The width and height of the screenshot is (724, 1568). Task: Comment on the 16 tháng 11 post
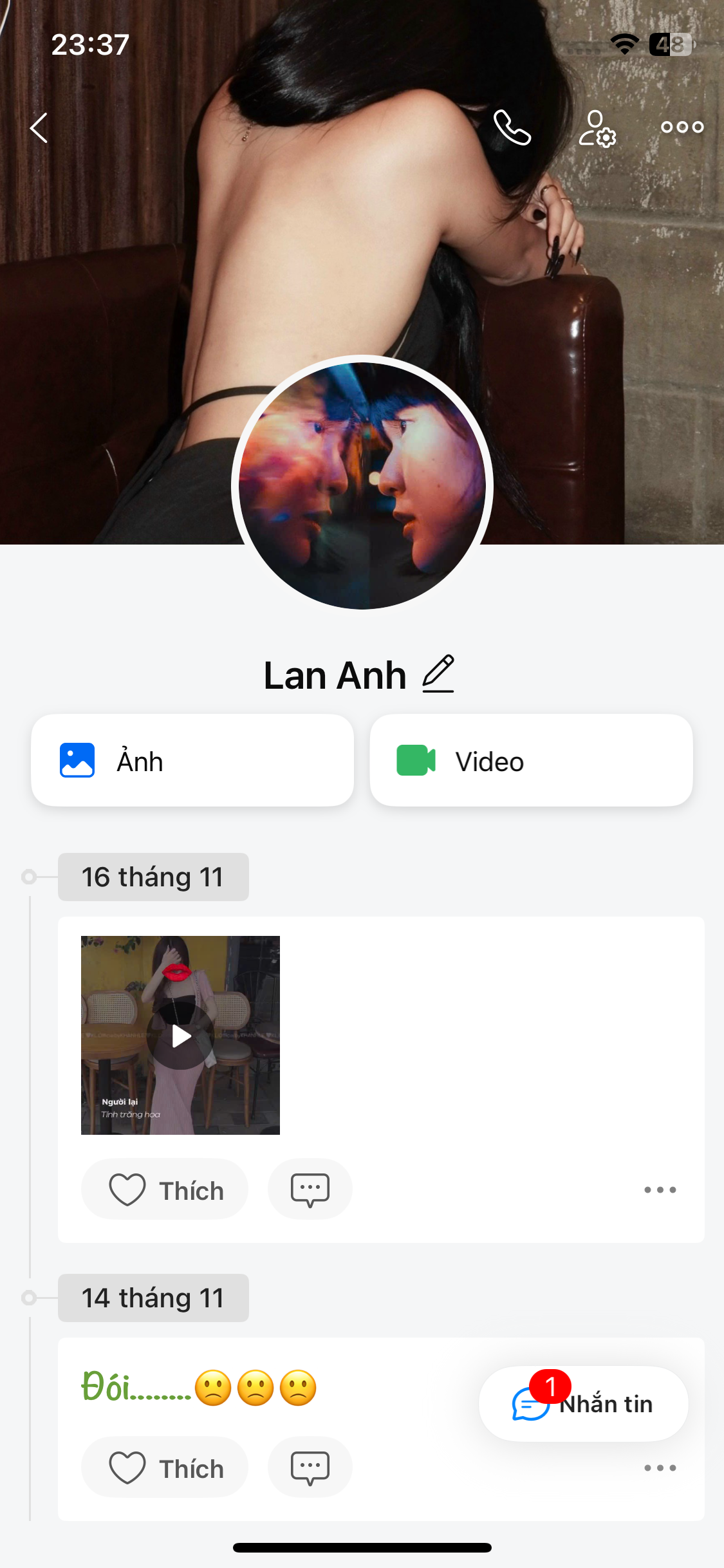pyautogui.click(x=310, y=1190)
